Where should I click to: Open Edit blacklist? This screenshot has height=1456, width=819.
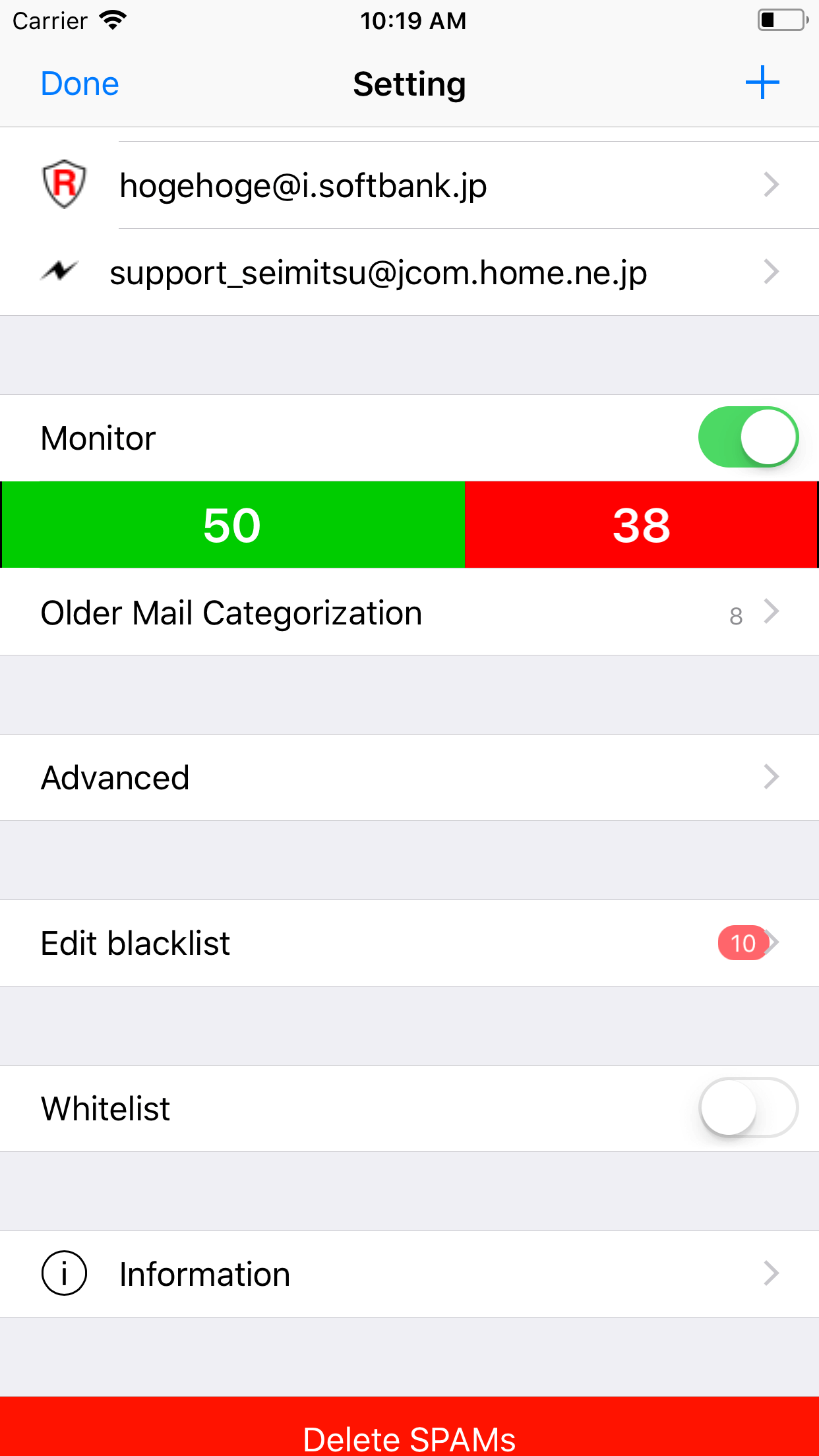(409, 943)
